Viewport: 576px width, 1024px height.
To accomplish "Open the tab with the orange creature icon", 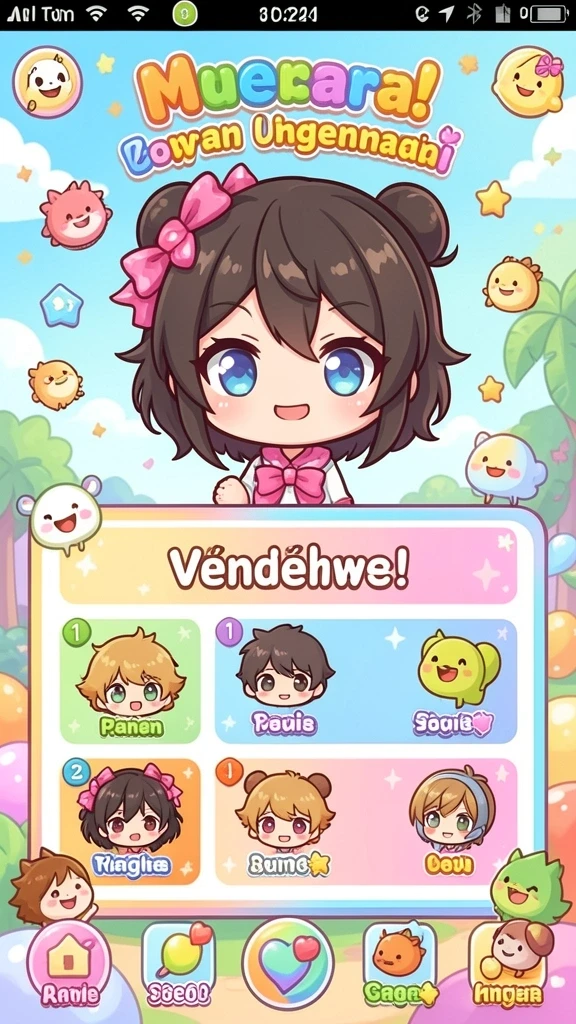I will (400, 965).
